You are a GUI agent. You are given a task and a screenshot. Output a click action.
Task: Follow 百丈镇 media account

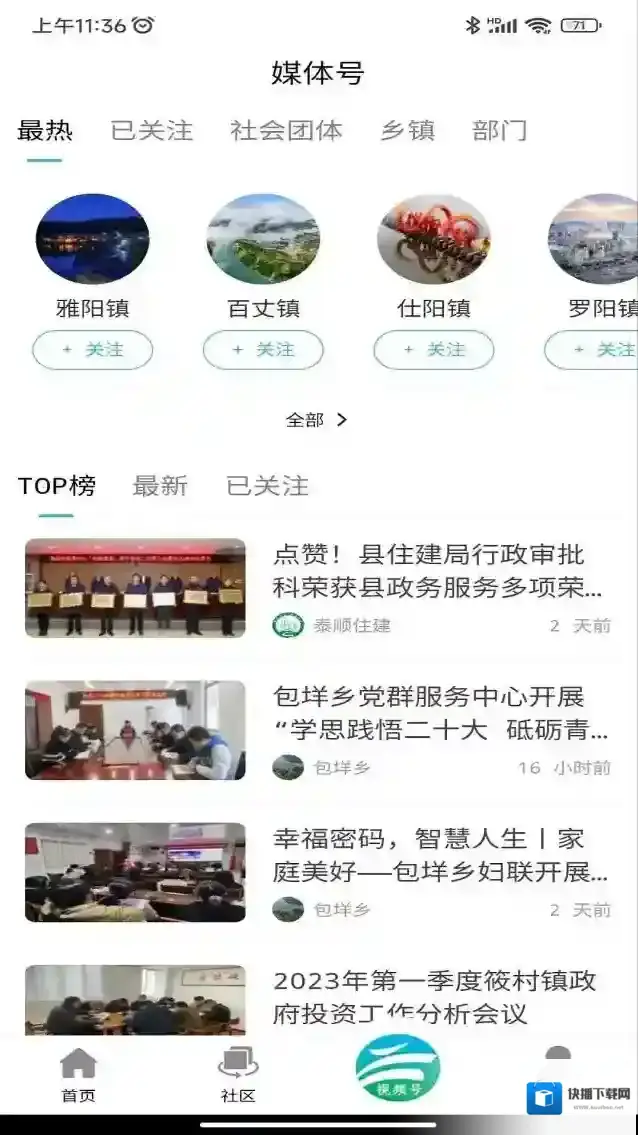263,350
